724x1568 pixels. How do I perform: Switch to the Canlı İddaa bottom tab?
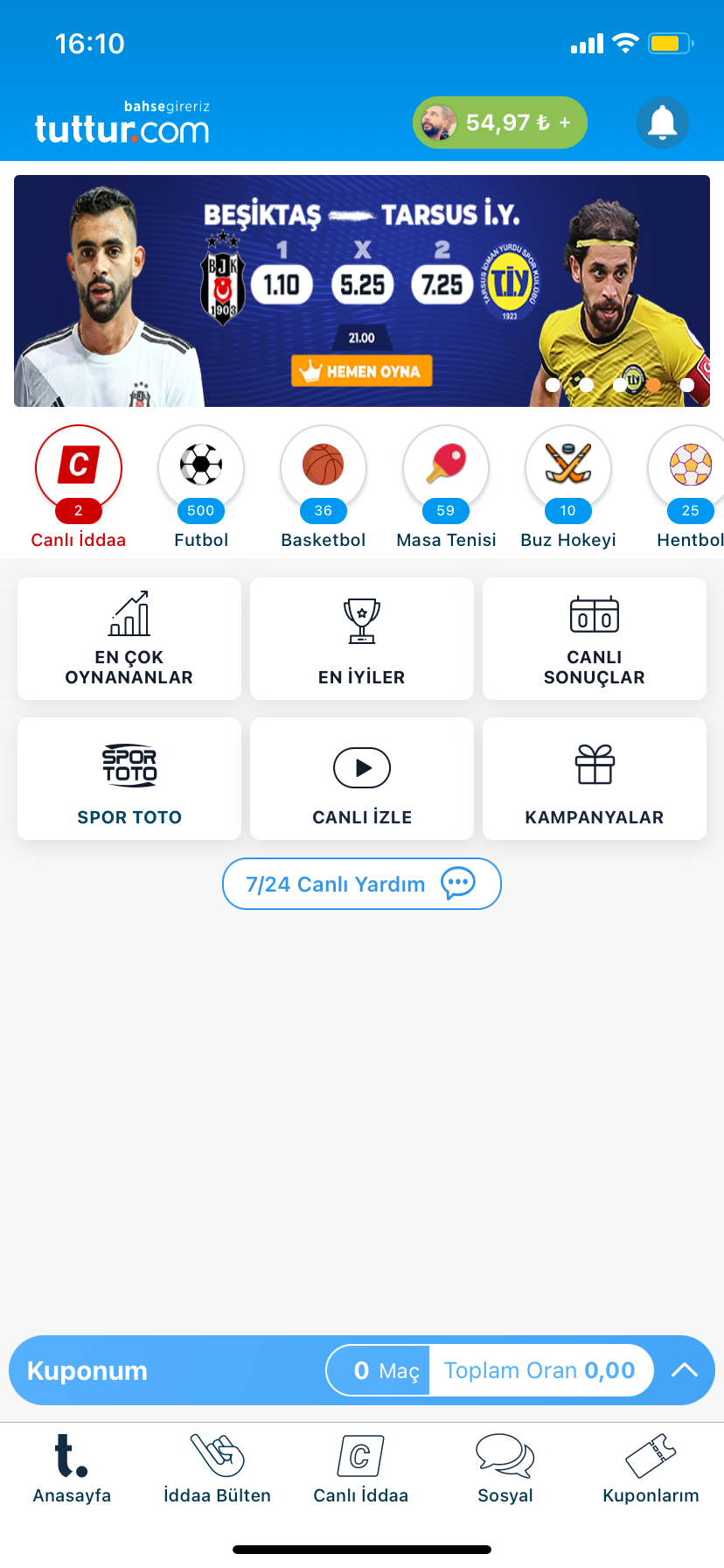click(x=360, y=1470)
